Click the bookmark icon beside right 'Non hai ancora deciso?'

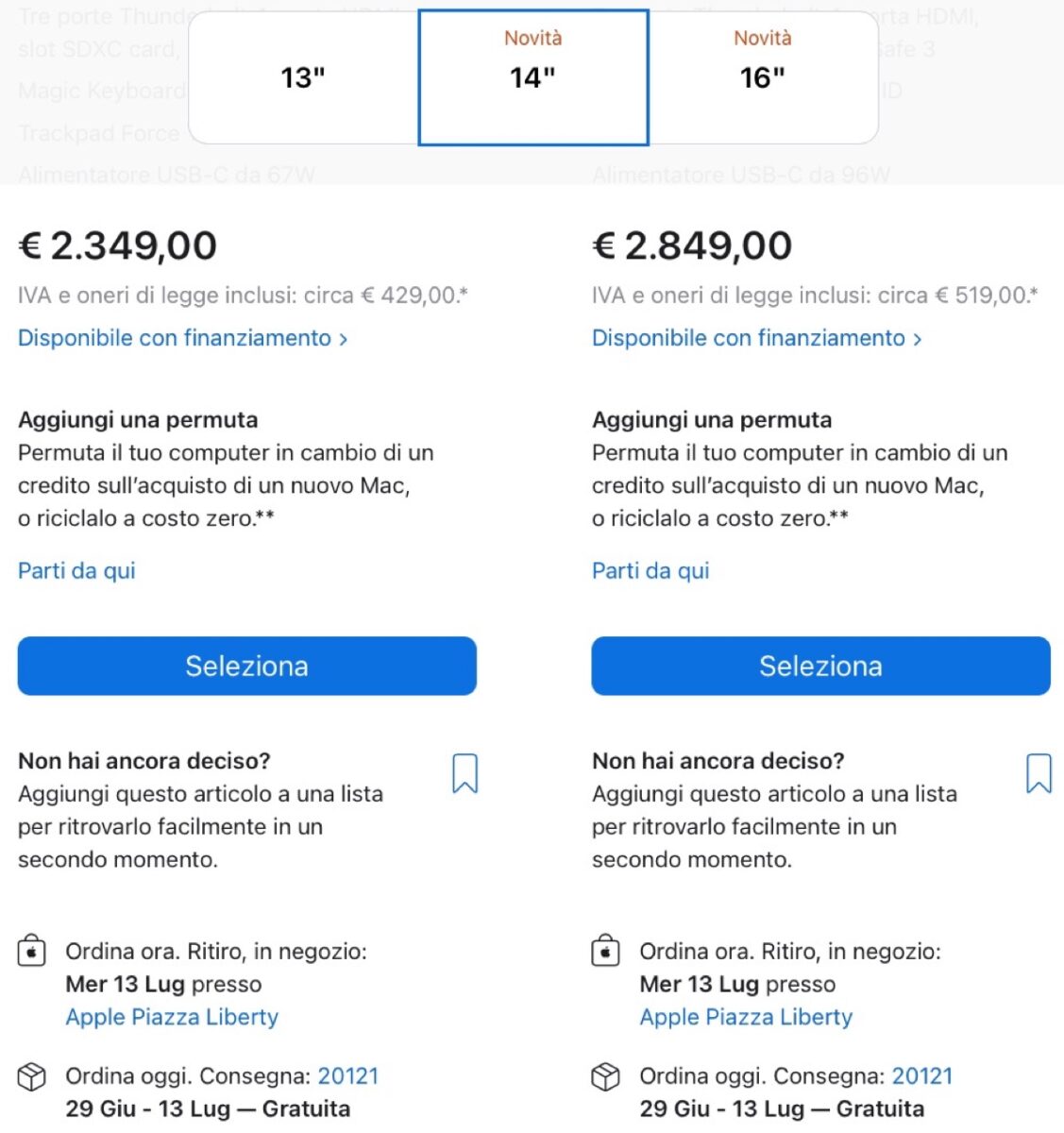(1039, 772)
